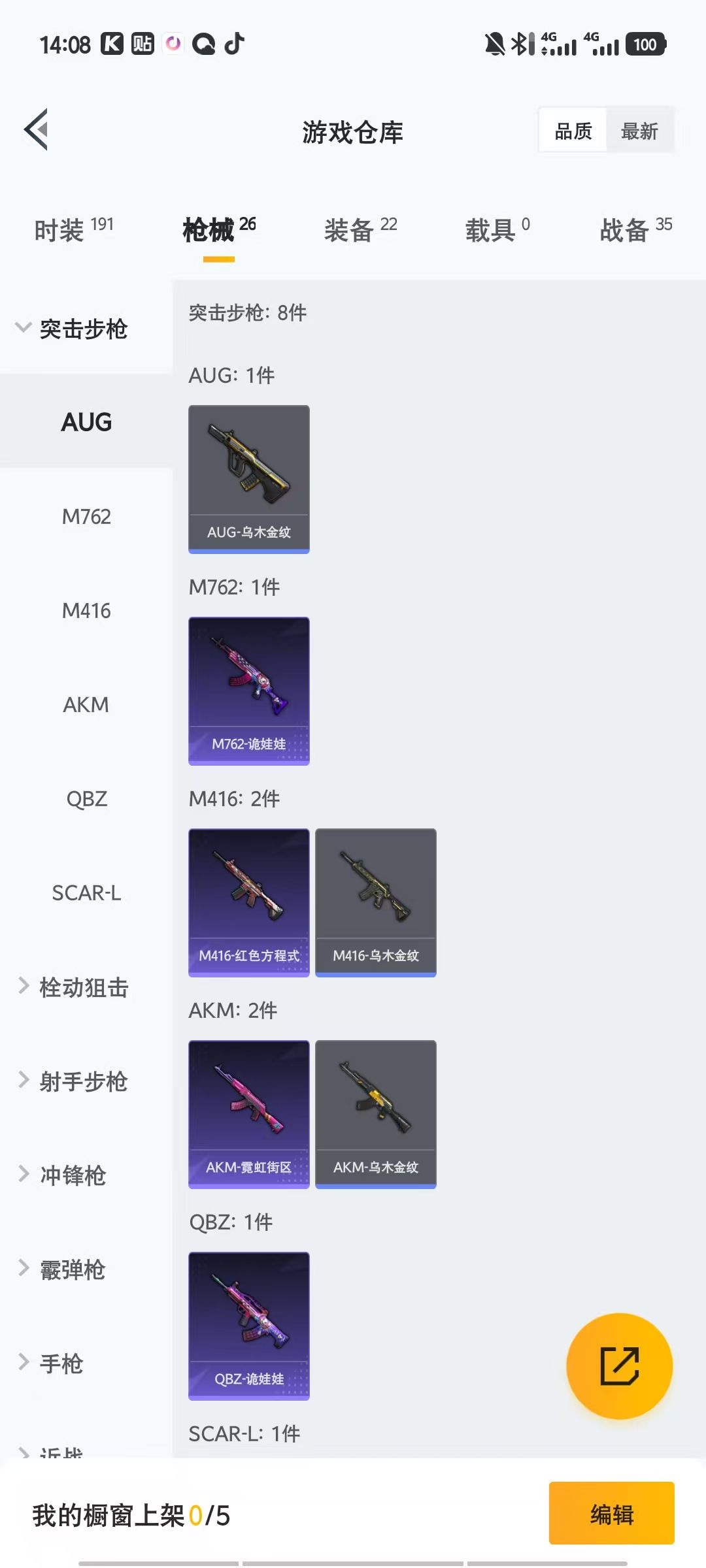Open the M762-诡娃娃 skin card
706x1568 pixels.
(x=248, y=690)
